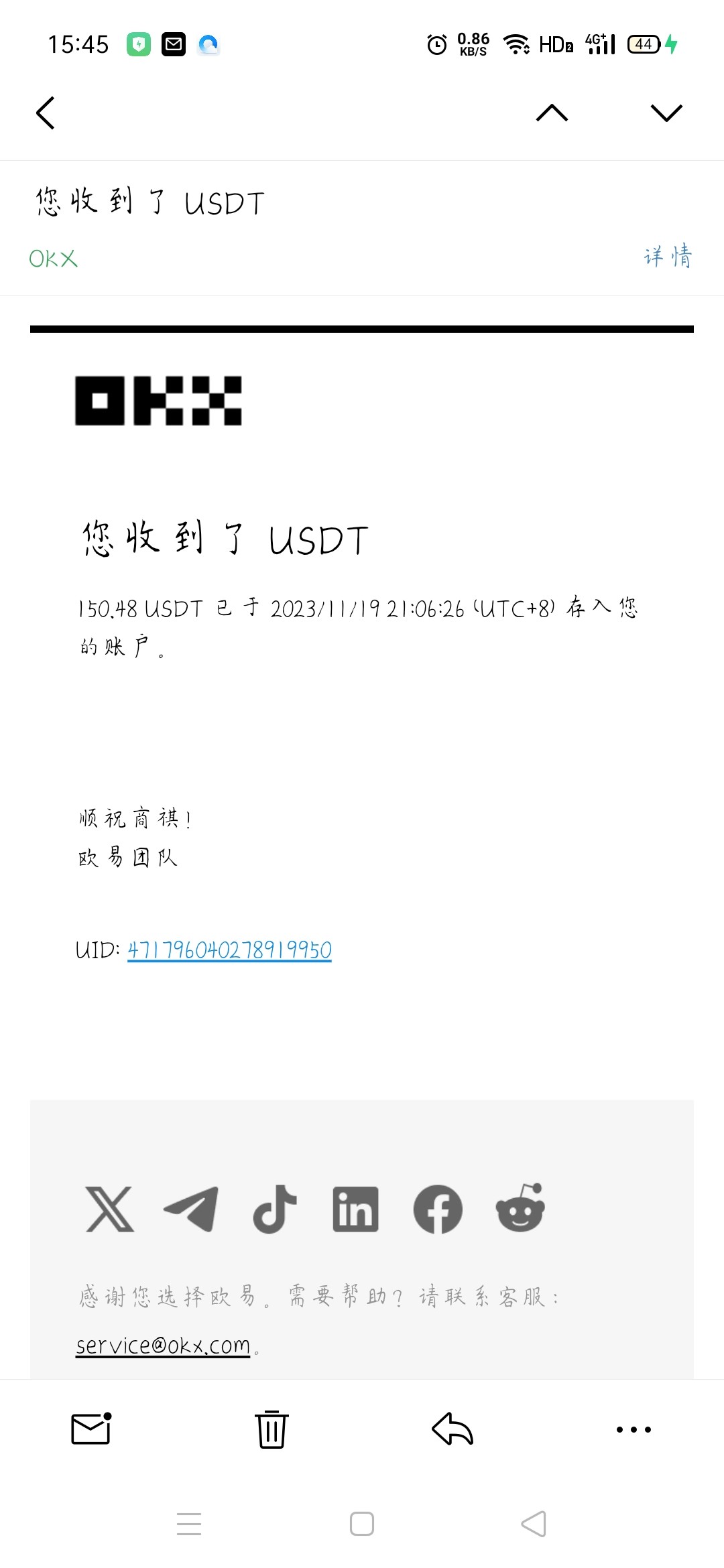The image size is (724, 1568).
Task: Tap the OKX sender name
Action: [54, 259]
